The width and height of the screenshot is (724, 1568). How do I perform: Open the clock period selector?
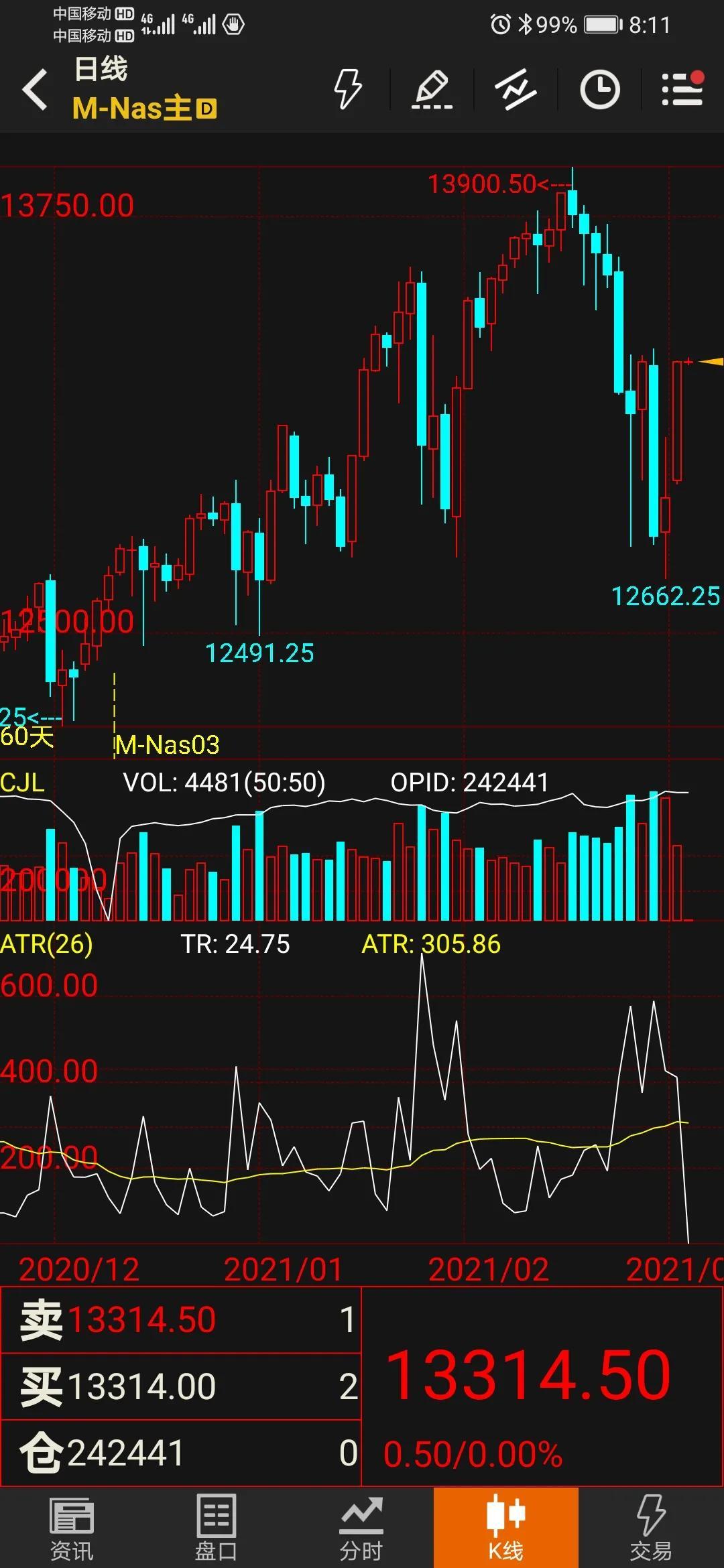click(x=599, y=89)
